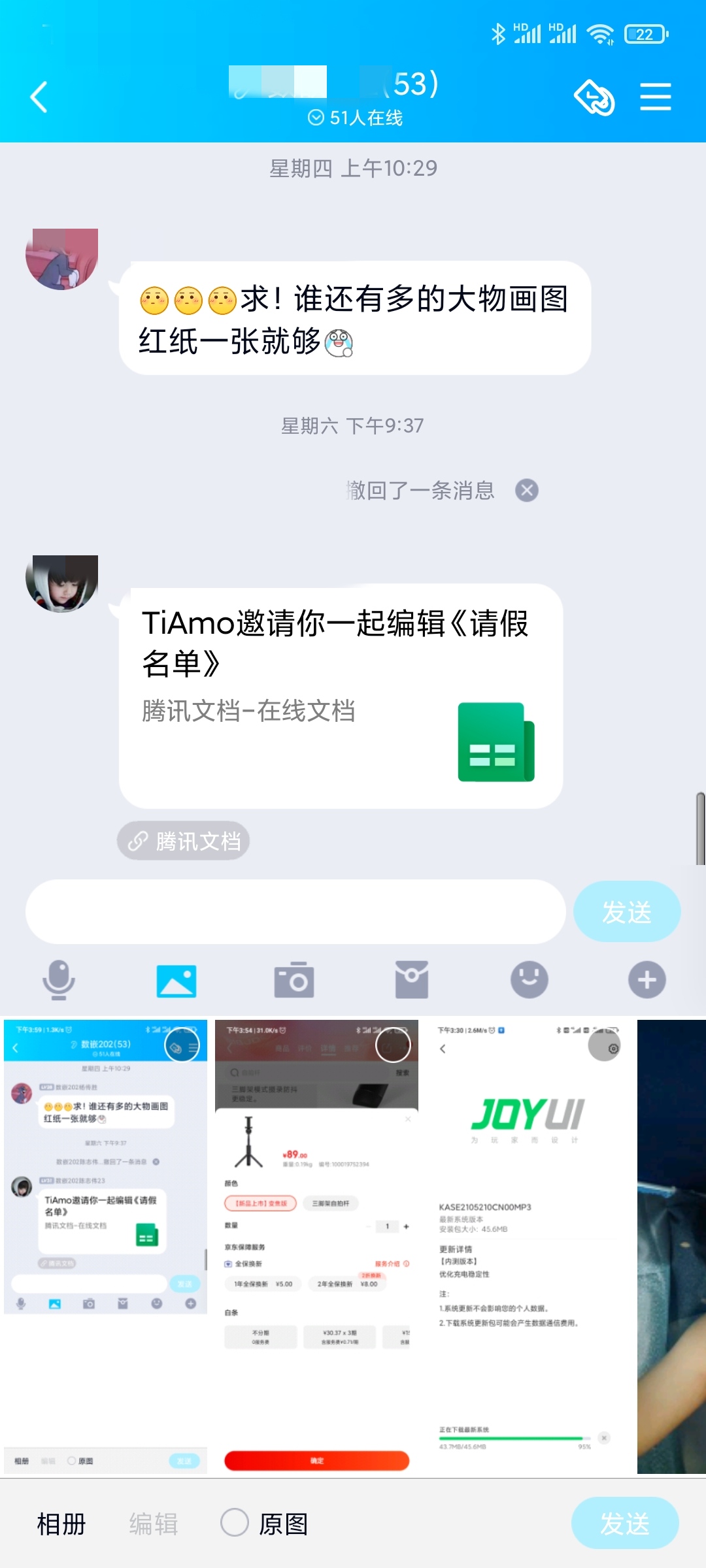706x1568 pixels.
Task: Dismiss the recalled message notice
Action: coord(526,490)
